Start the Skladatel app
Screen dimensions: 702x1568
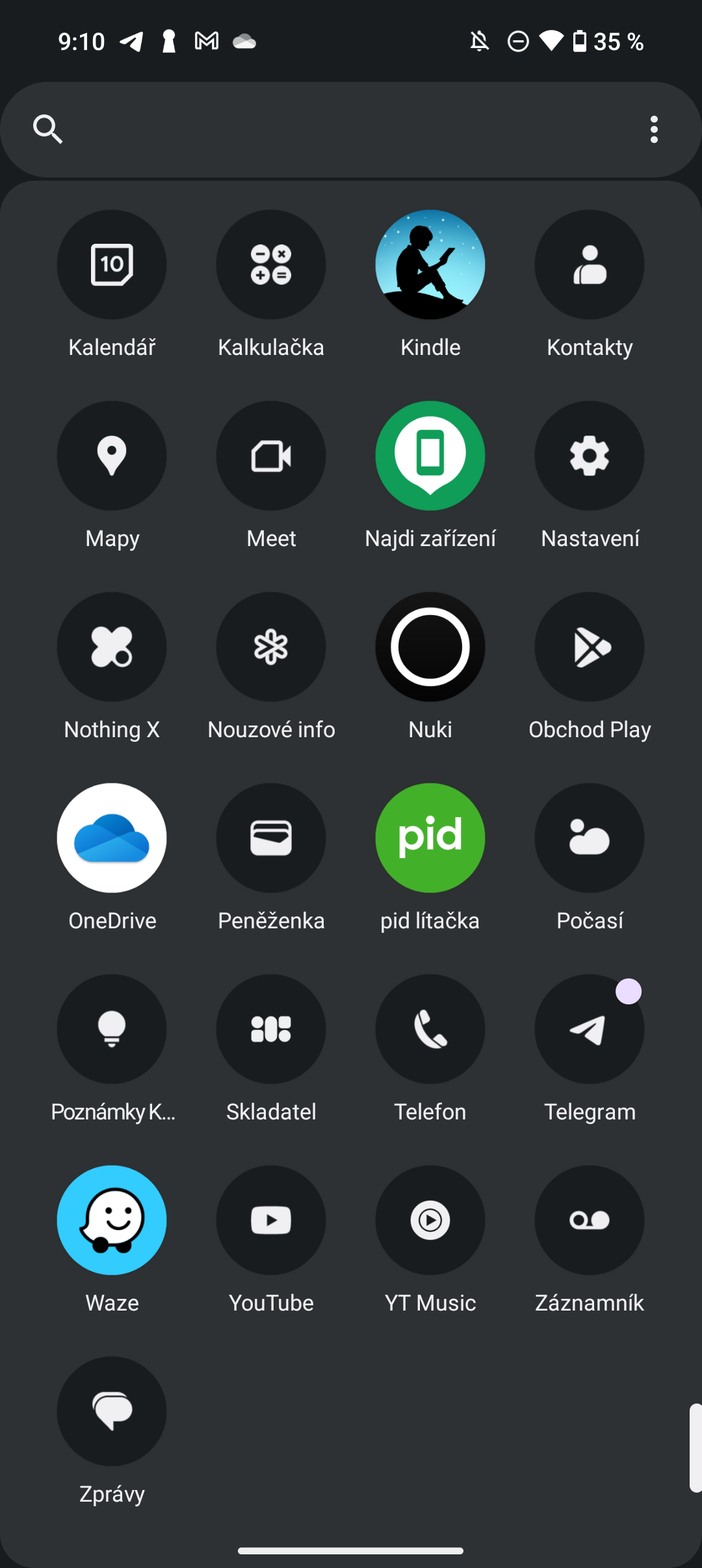tap(270, 1028)
